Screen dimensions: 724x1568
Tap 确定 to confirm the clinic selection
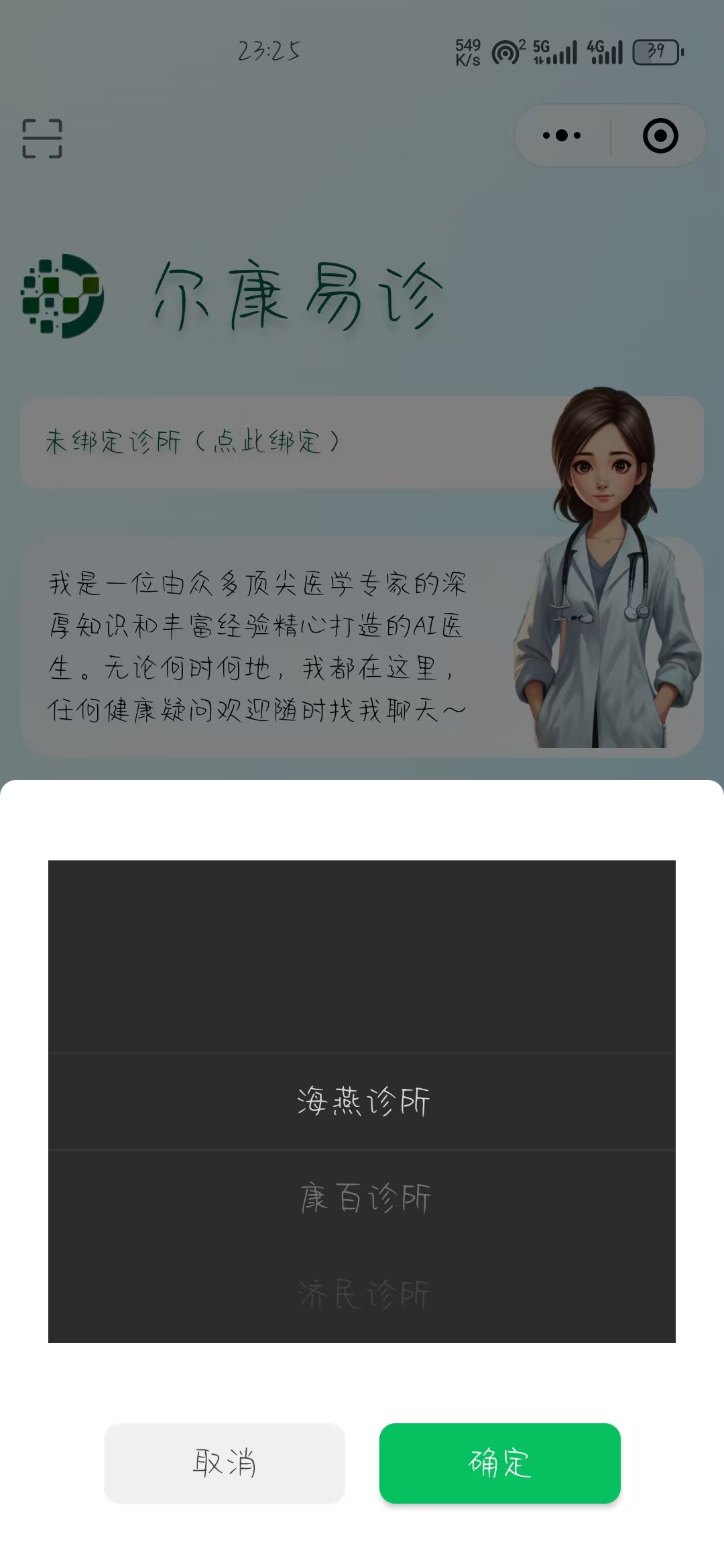click(499, 1463)
